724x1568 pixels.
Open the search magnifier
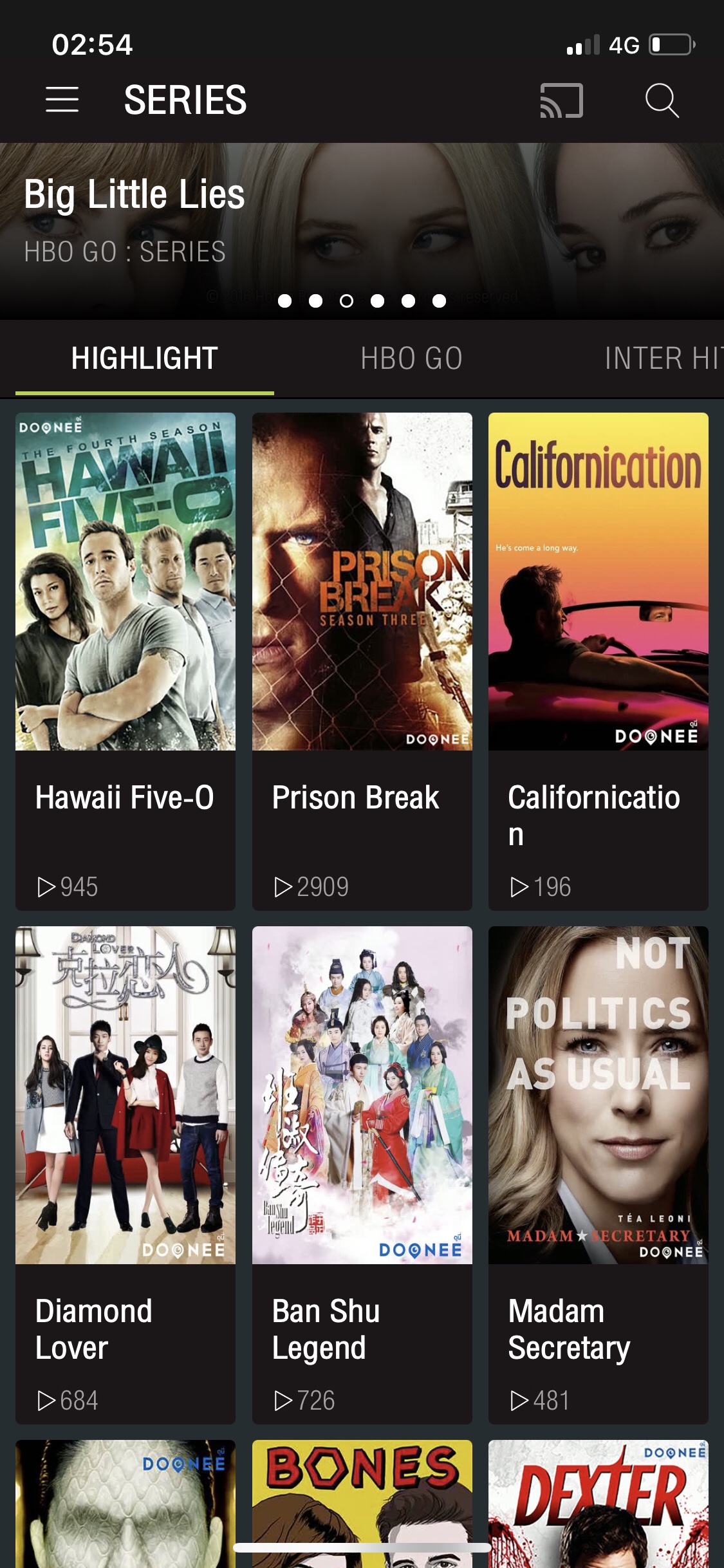[662, 101]
